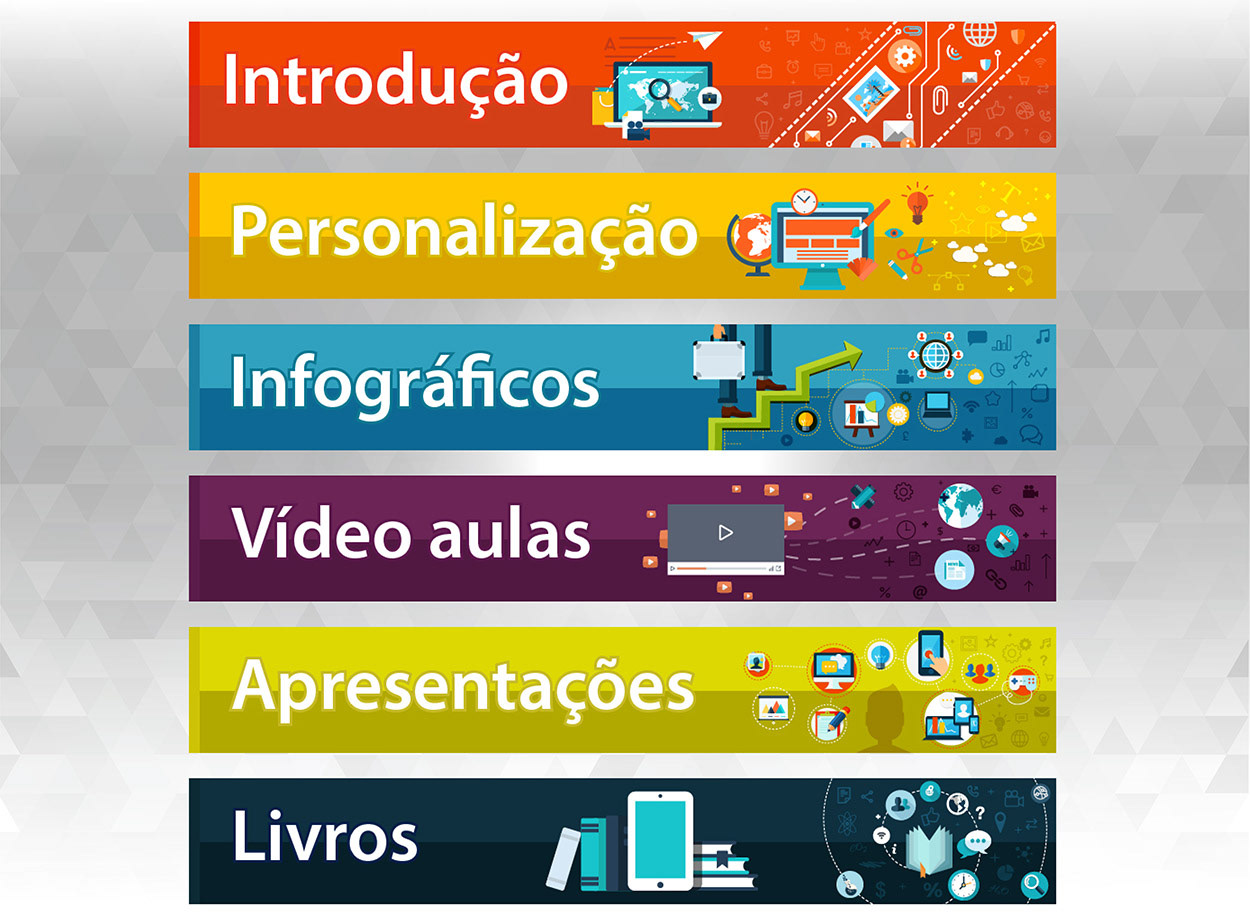
Task: Choose the Apresentações banner
Action: (x=621, y=689)
